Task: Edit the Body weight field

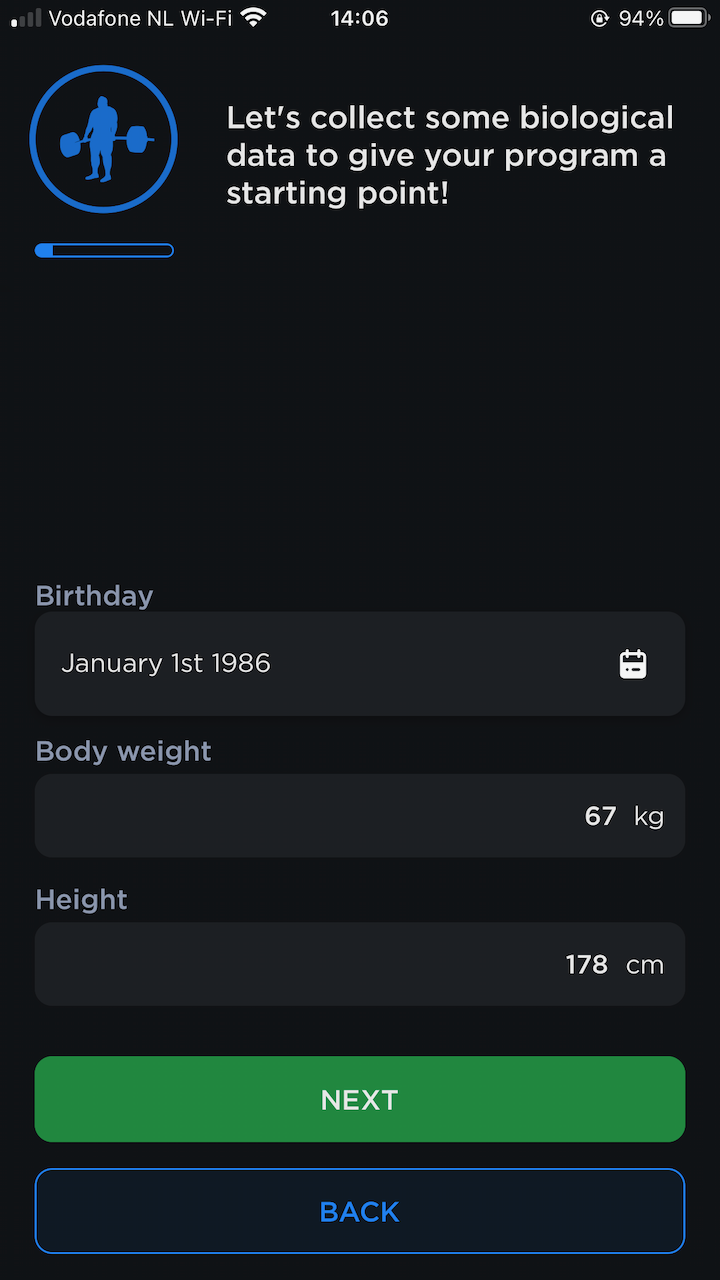Action: pos(360,816)
